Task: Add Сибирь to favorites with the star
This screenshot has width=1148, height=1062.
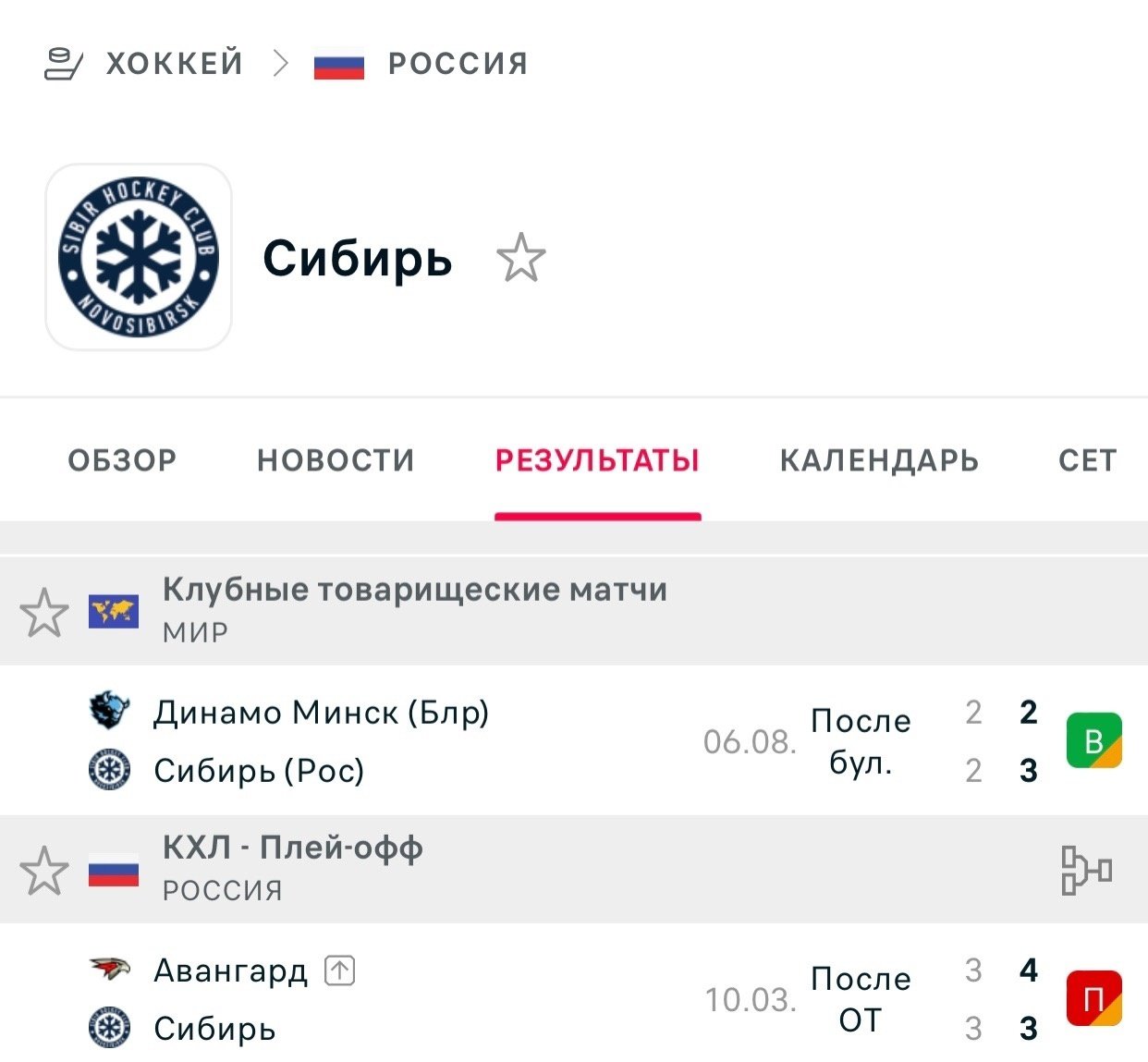Action: click(x=521, y=258)
